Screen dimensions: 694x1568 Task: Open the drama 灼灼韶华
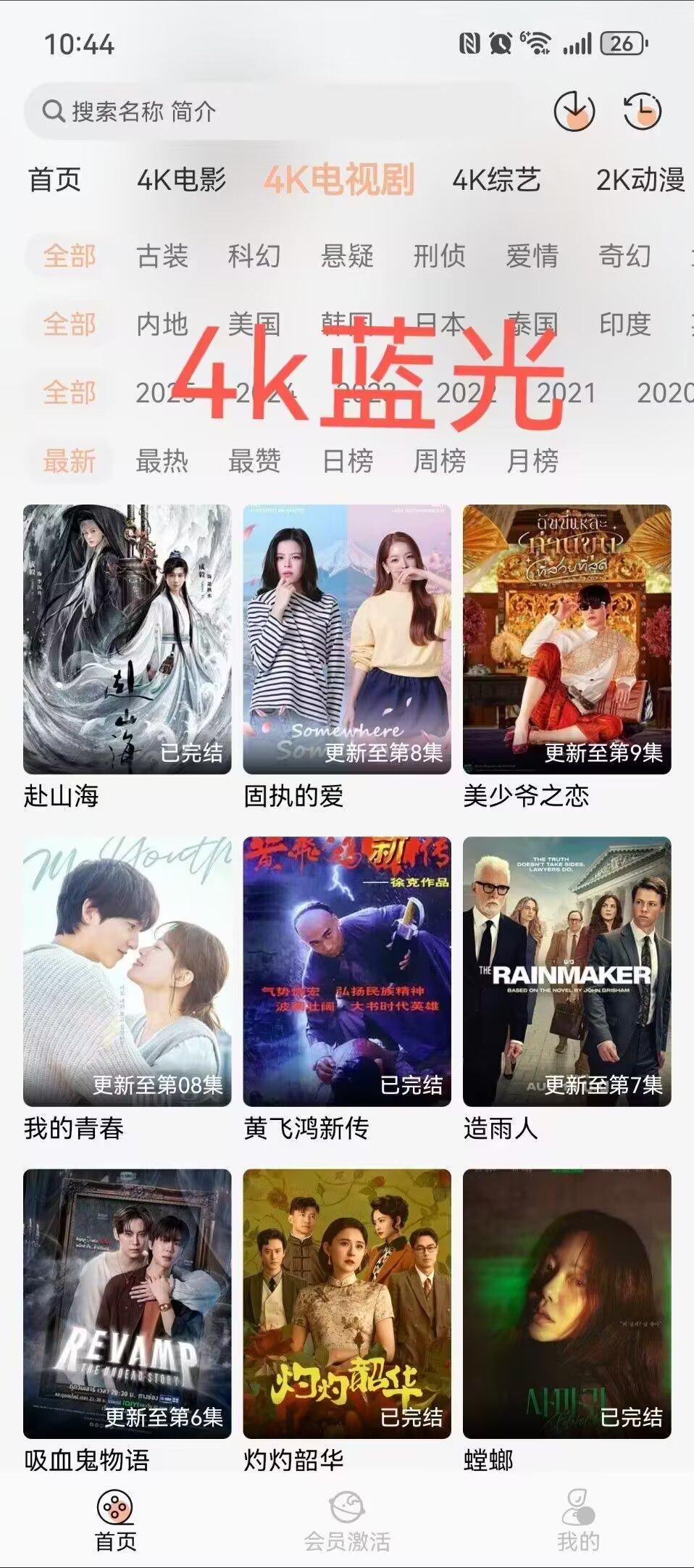click(x=347, y=1303)
